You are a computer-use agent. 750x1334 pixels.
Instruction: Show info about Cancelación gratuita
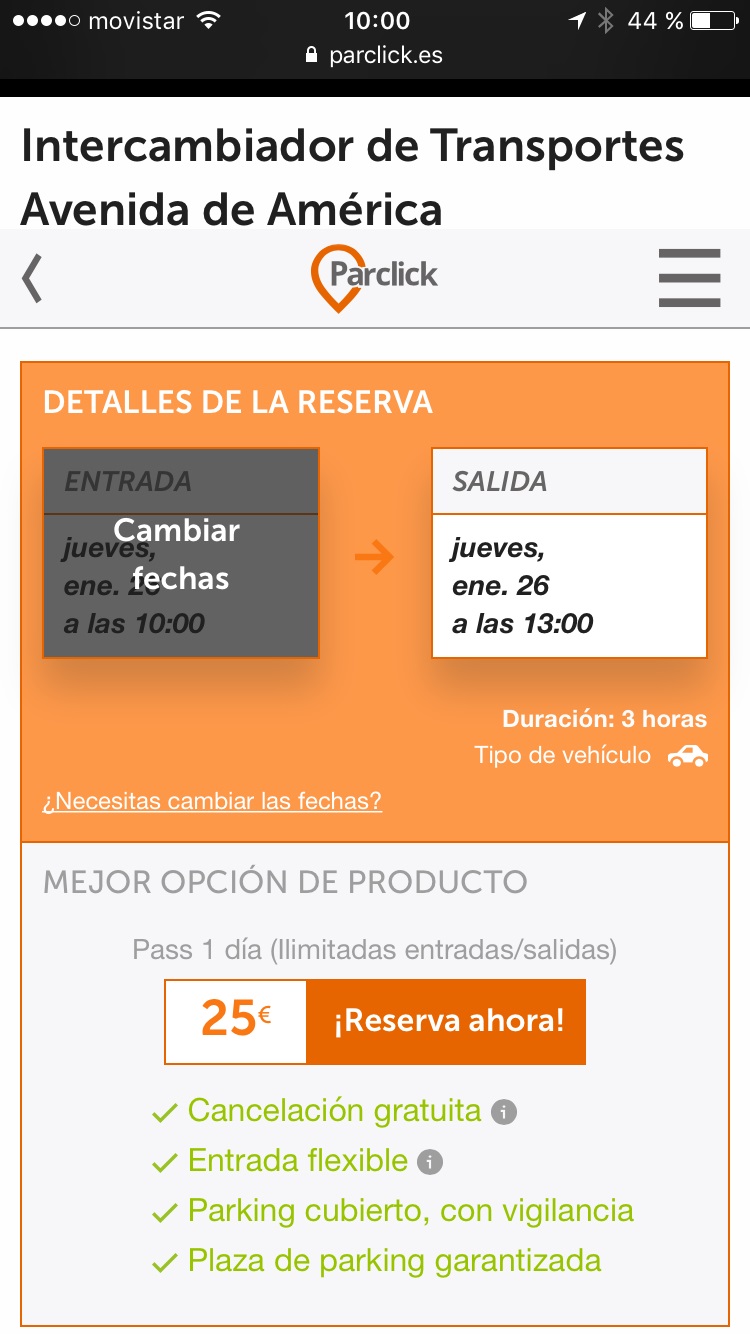505,1112
